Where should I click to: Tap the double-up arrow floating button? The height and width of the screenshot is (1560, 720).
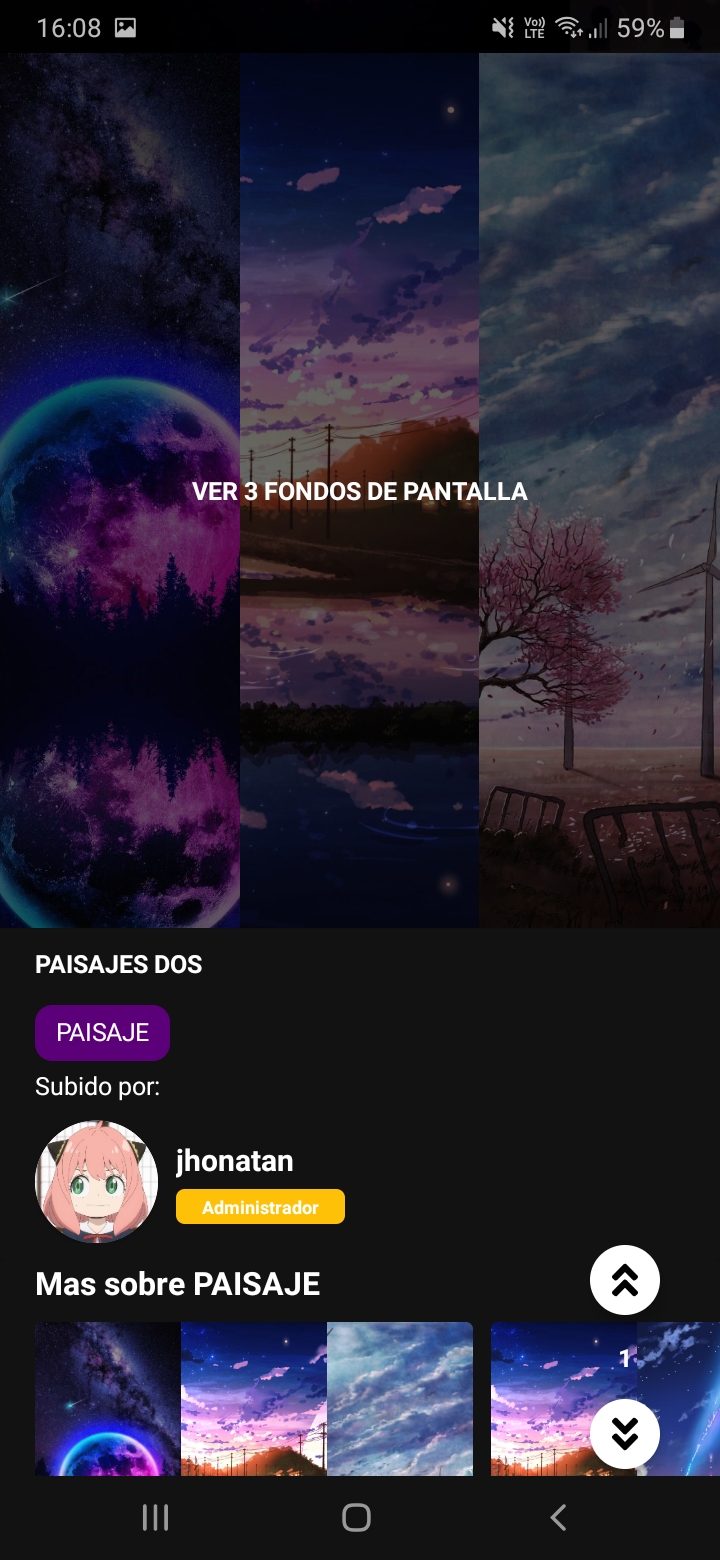point(625,1280)
